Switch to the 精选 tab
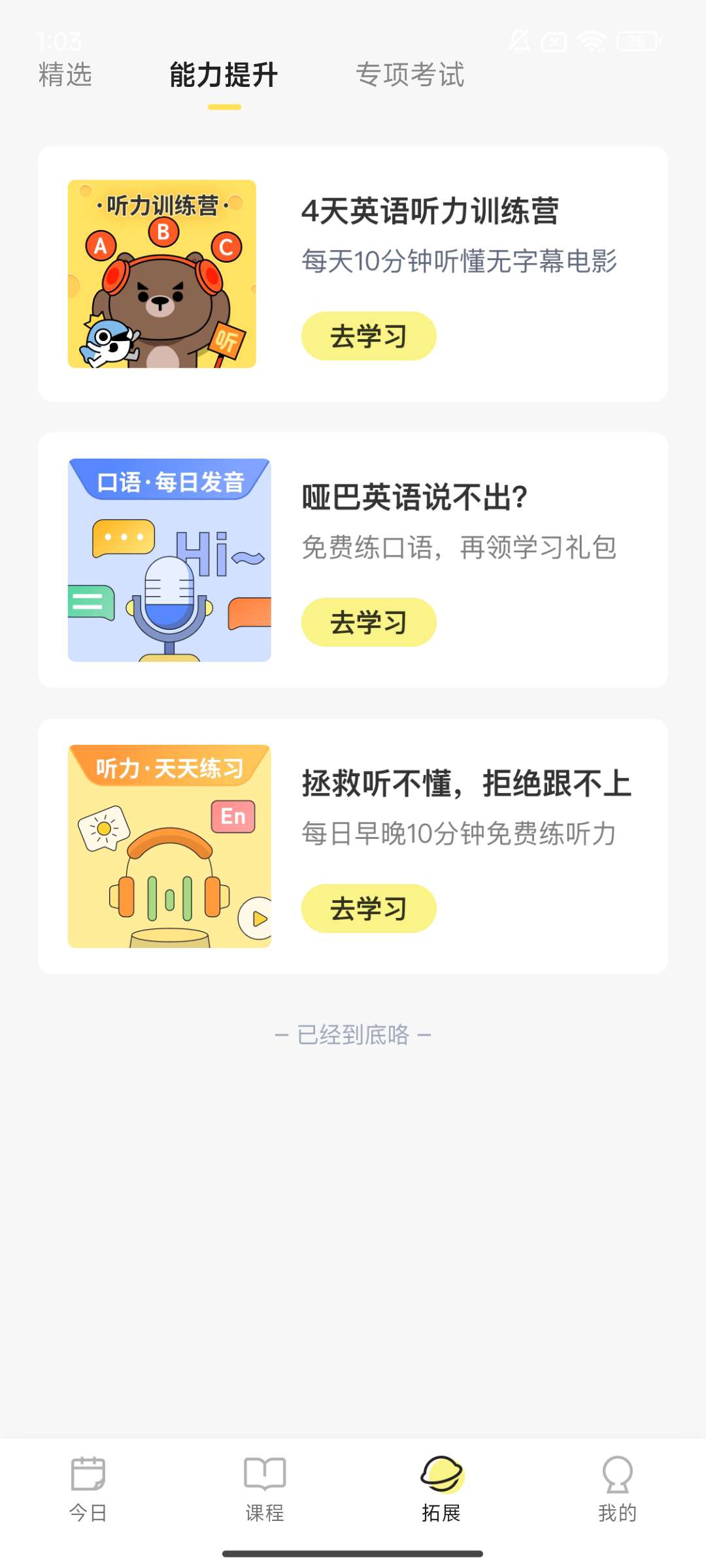 click(x=65, y=75)
